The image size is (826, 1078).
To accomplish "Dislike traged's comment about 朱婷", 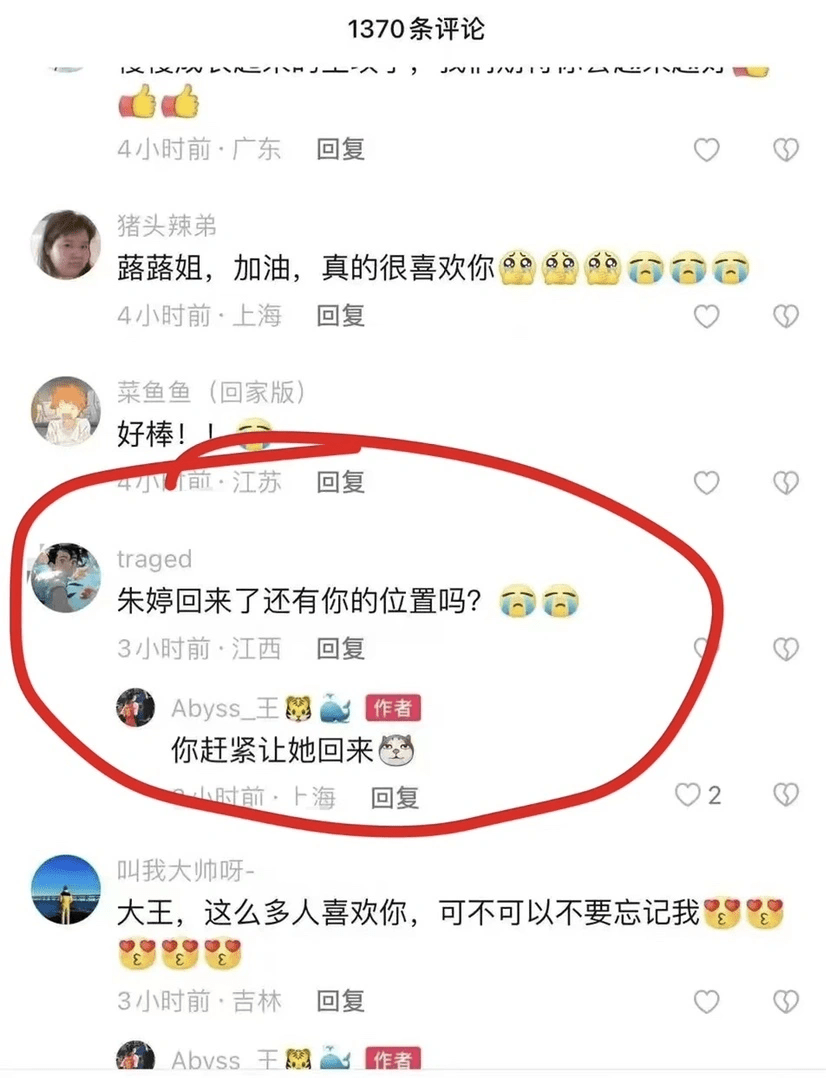I will pyautogui.click(x=786, y=648).
